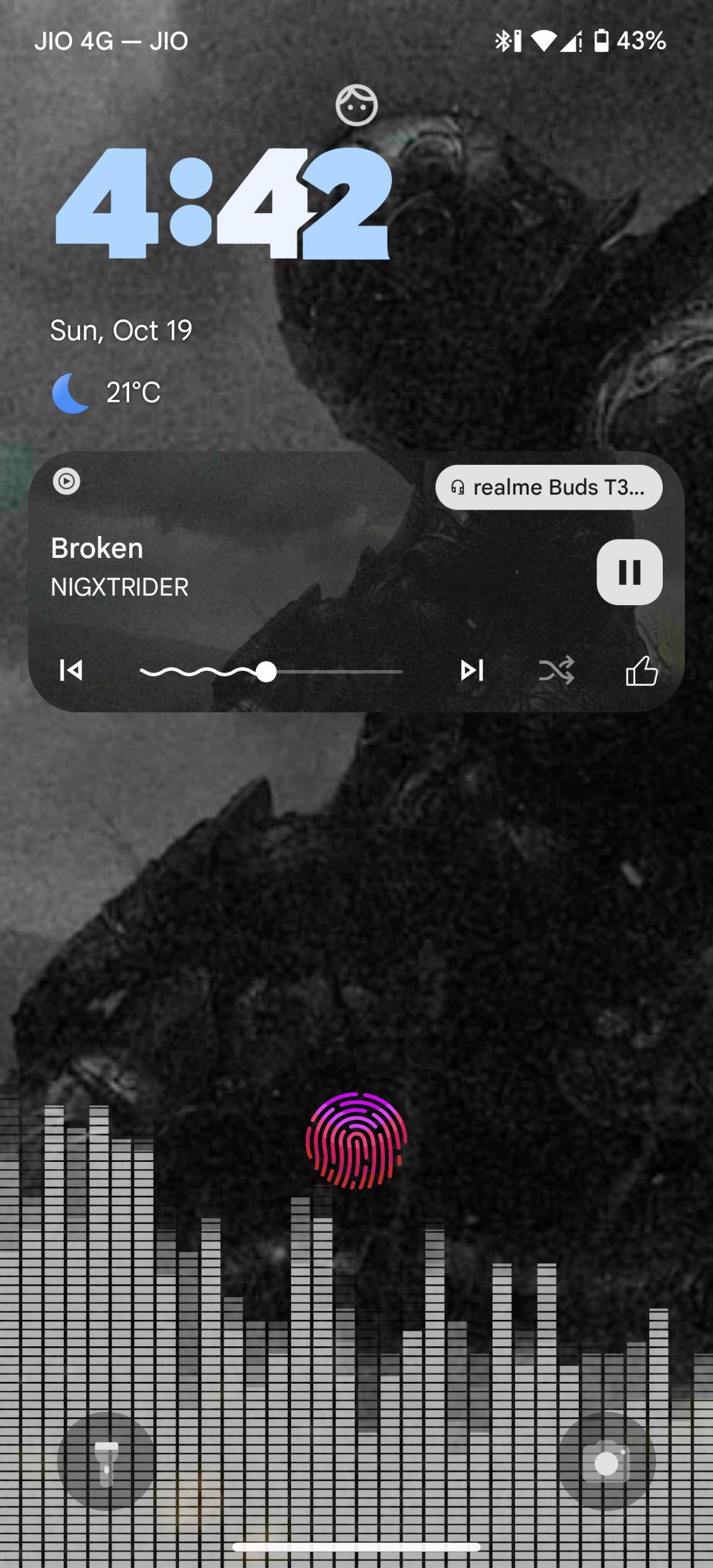Pause the song Broken
The width and height of the screenshot is (713, 1568).
coord(629,572)
